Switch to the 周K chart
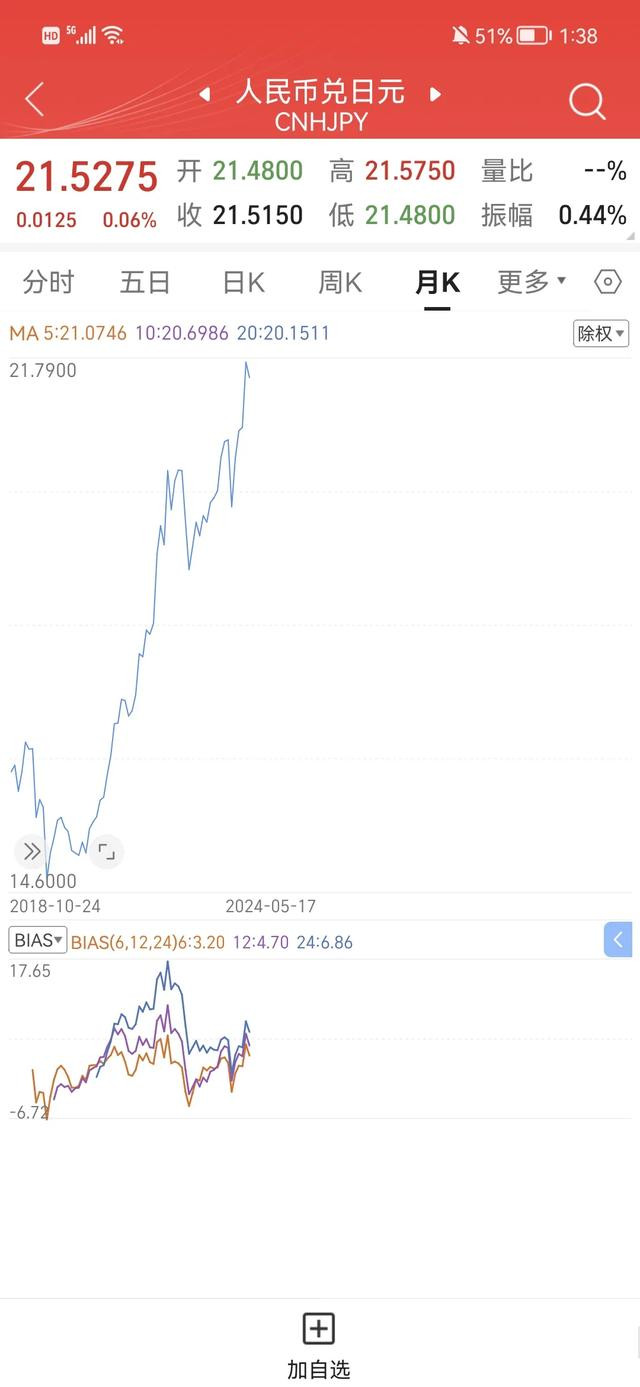The image size is (640, 1387). (x=340, y=283)
